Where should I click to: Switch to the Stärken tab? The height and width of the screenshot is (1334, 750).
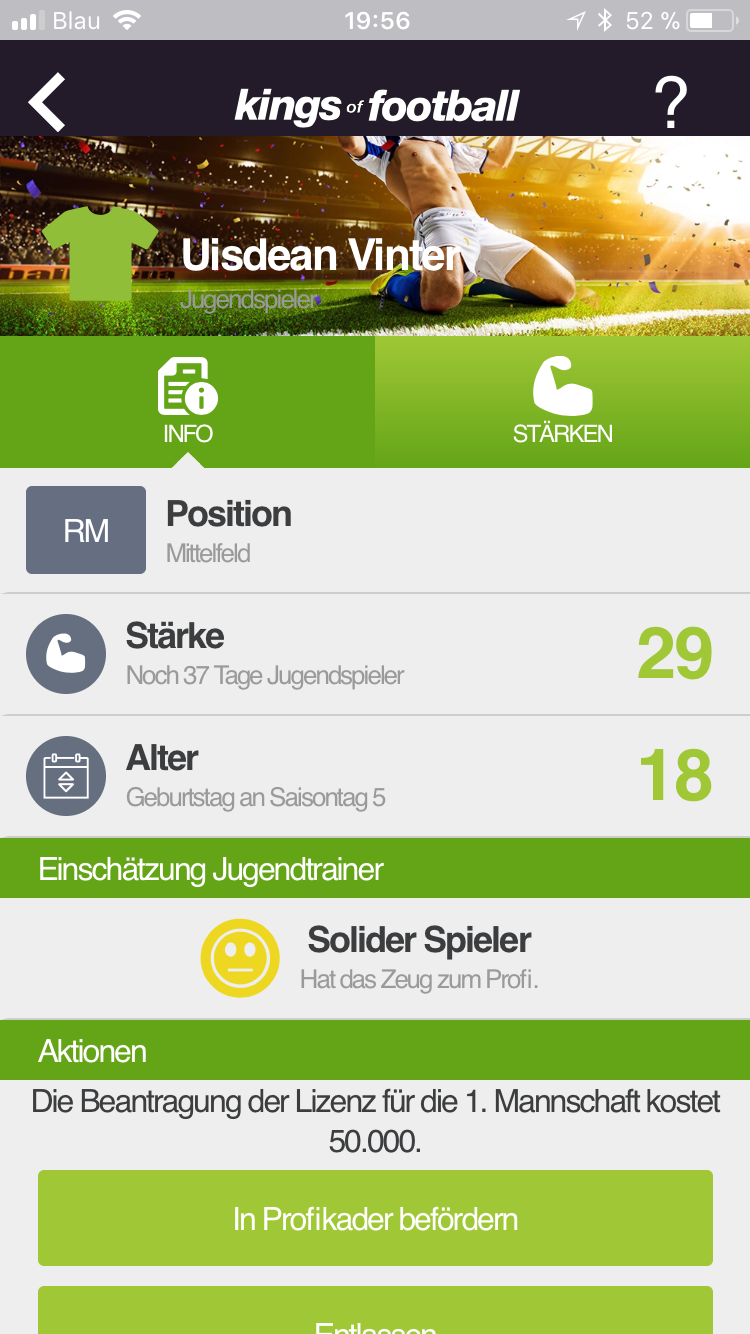click(x=562, y=401)
